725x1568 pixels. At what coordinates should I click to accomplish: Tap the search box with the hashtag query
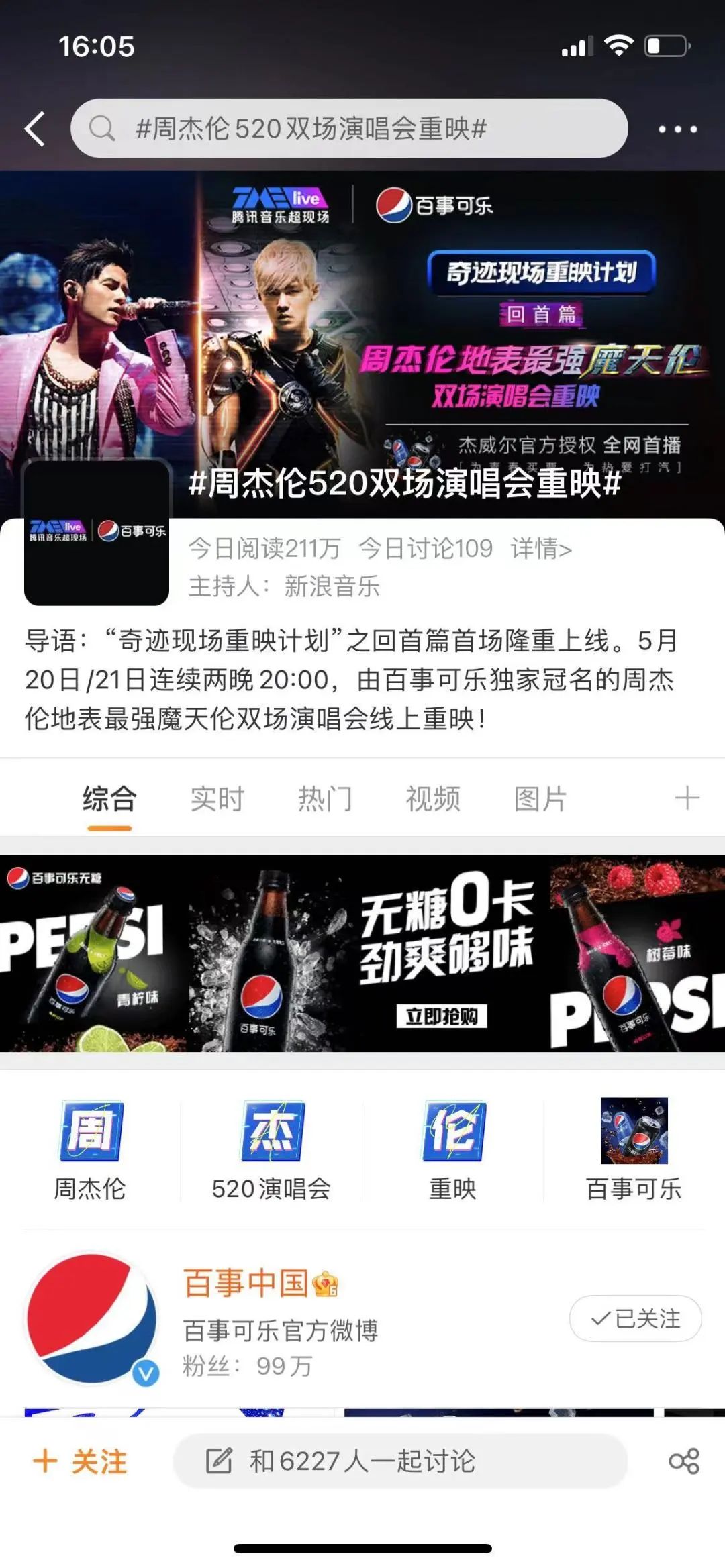(x=349, y=128)
